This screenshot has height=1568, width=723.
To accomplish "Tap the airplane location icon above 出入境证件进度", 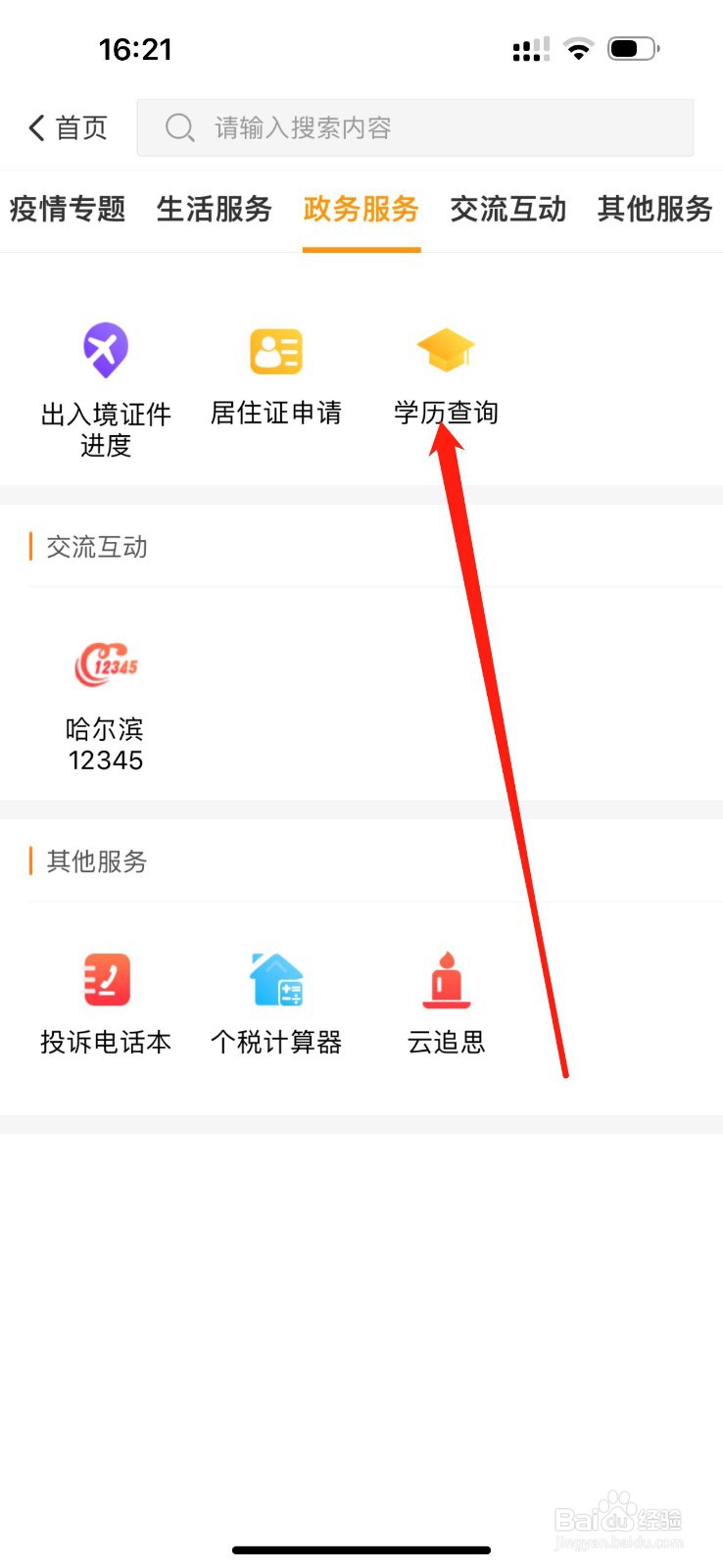I will click(x=106, y=349).
